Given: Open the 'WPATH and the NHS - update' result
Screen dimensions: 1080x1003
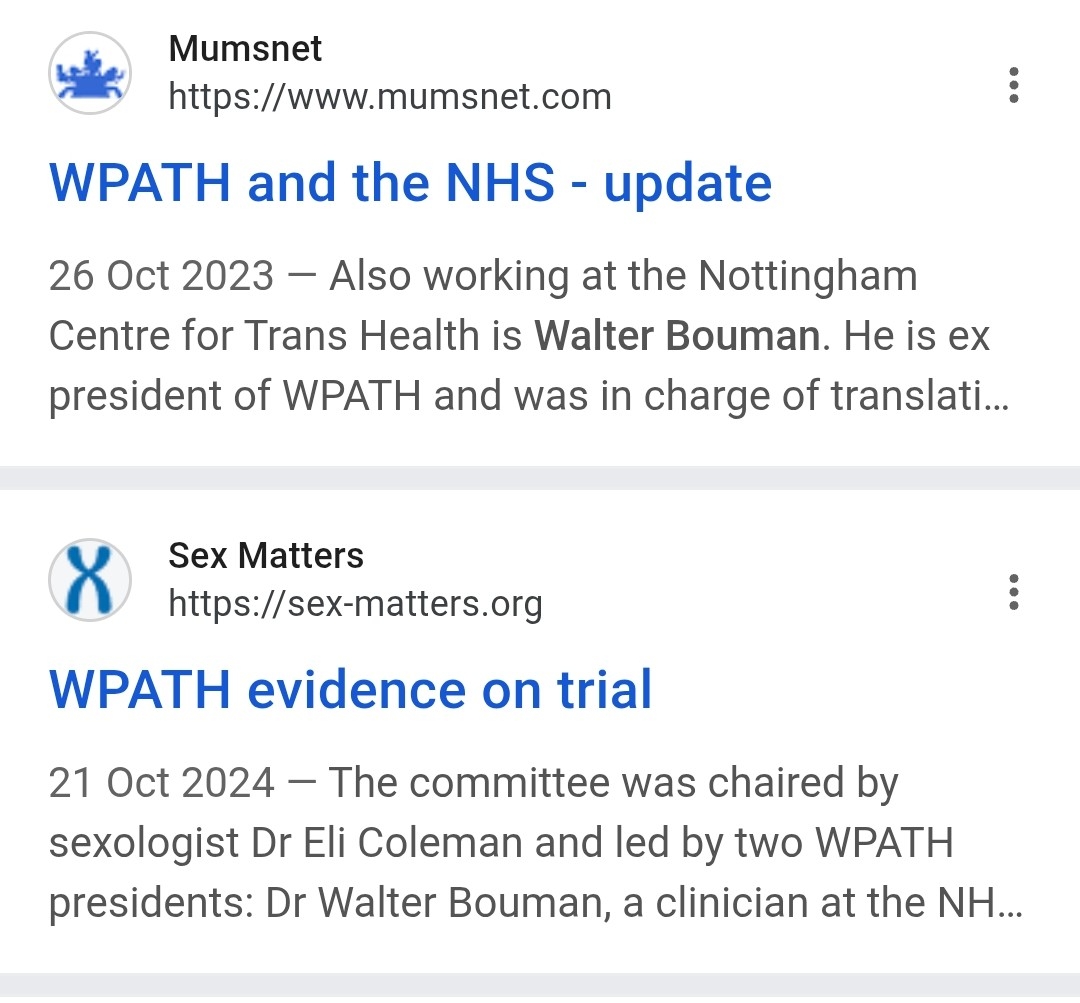Looking at the screenshot, I should 410,184.
